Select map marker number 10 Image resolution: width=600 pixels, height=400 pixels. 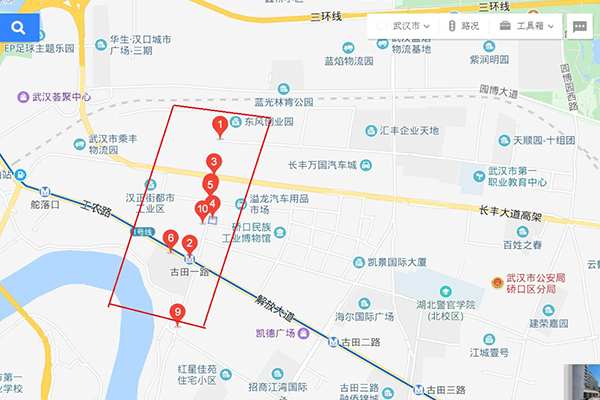click(x=203, y=210)
